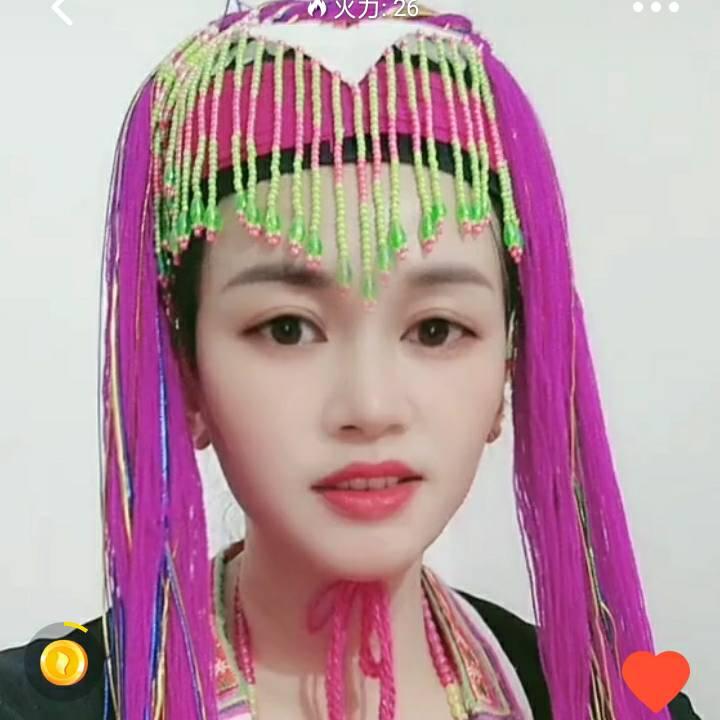Screen dimensions: 720x720
Task: Open the gold coin reward icon
Action: (x=64, y=662)
